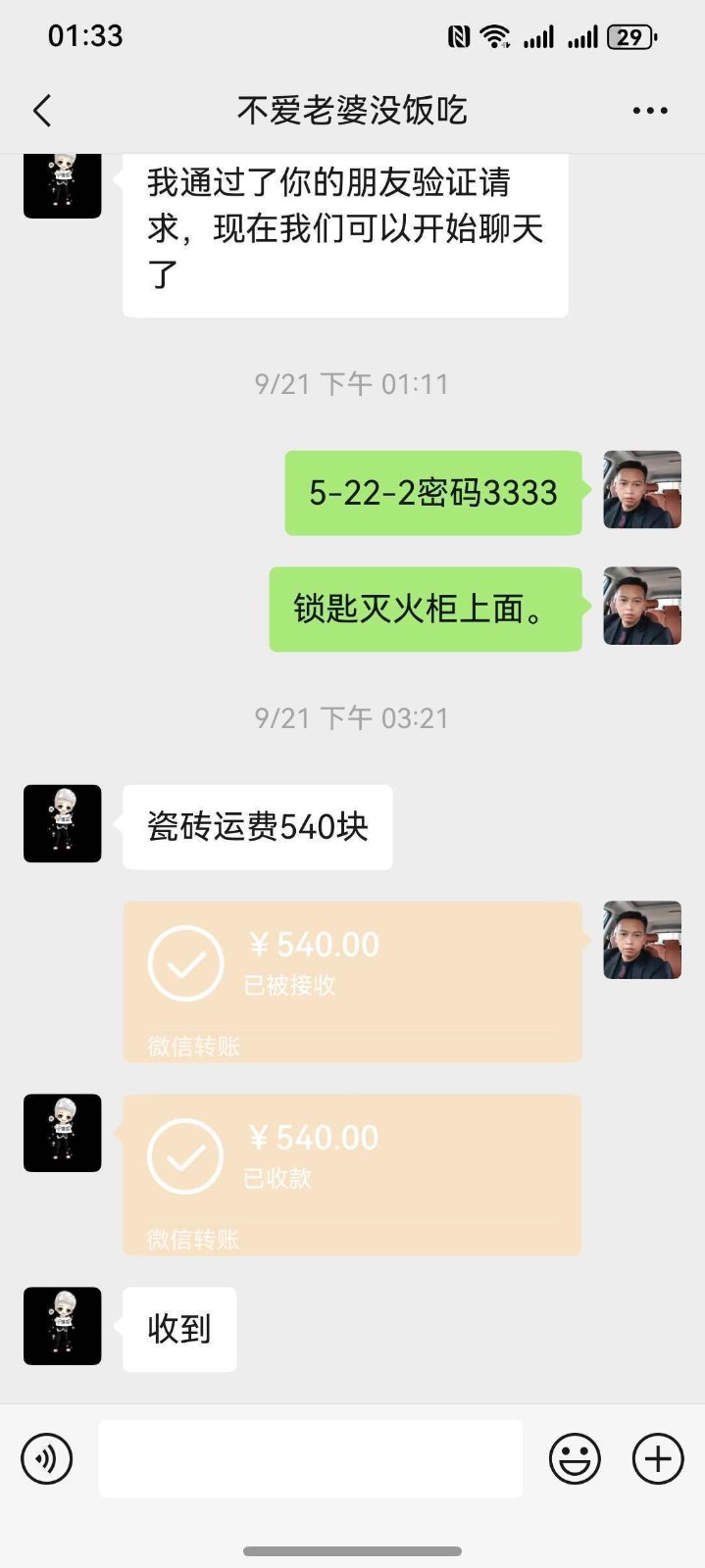
Task: Go back to the chat list
Action: coord(42,111)
